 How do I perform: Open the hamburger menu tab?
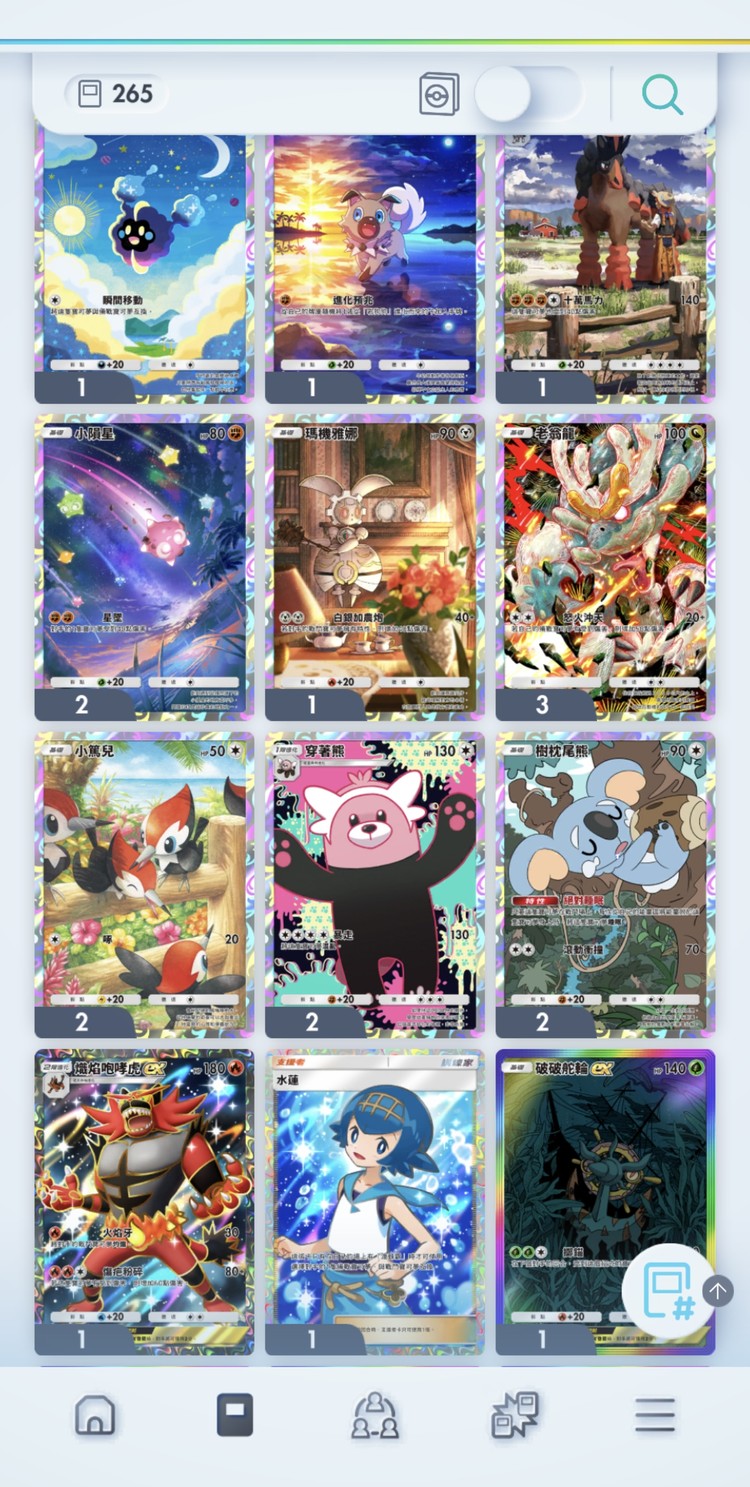pyautogui.click(x=655, y=1416)
